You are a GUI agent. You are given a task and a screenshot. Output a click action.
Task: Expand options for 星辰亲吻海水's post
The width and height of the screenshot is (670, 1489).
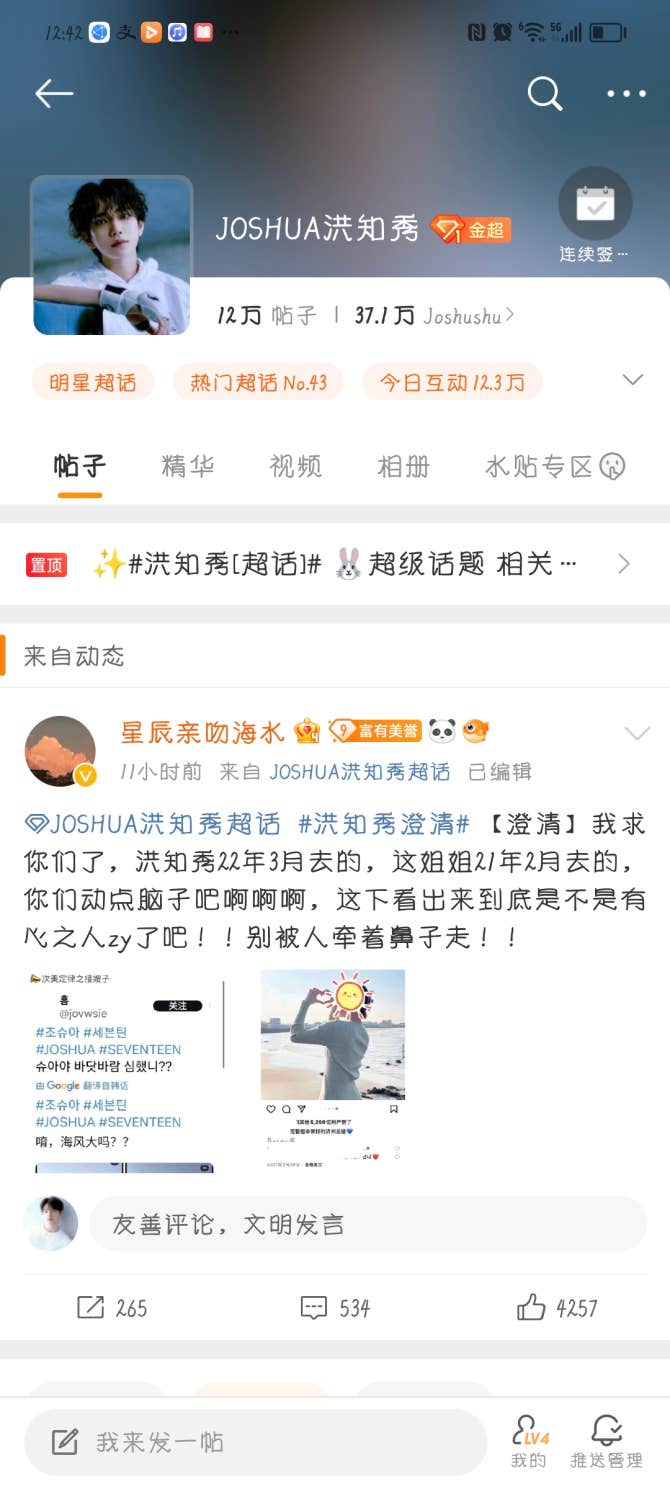point(636,735)
